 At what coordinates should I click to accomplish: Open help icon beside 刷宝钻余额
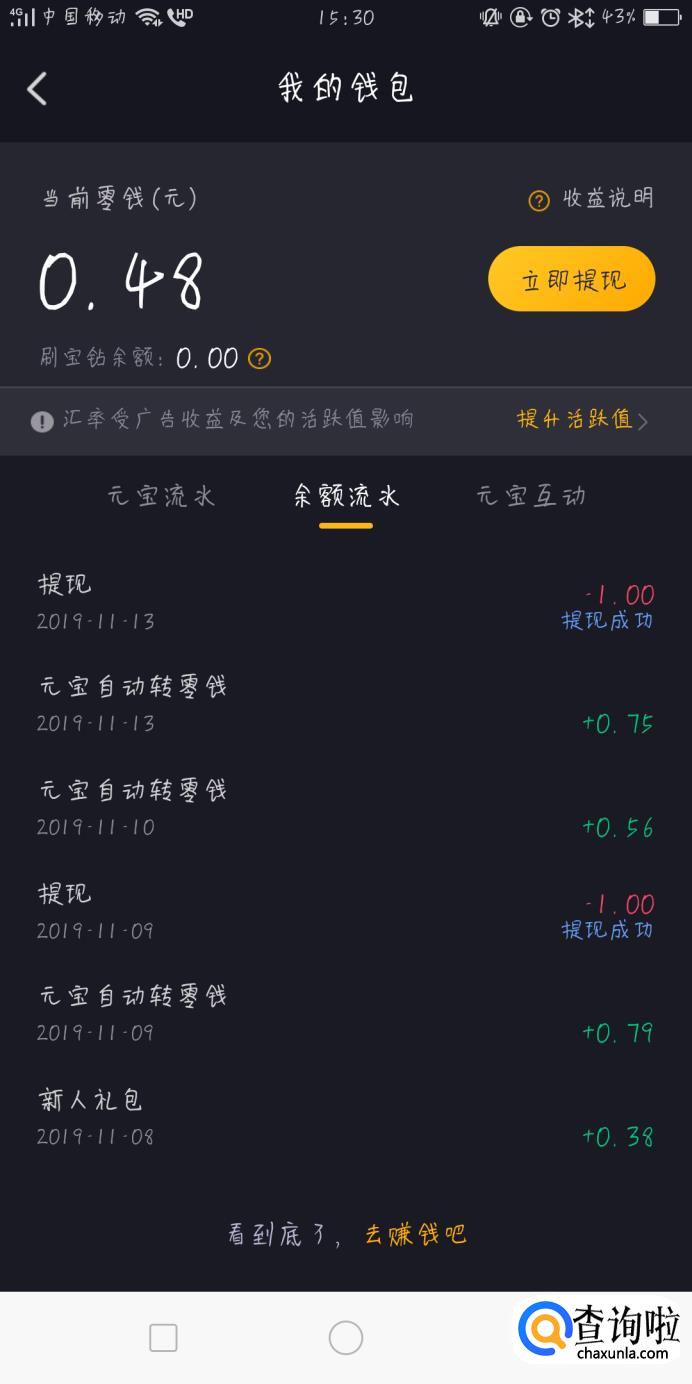[259, 358]
